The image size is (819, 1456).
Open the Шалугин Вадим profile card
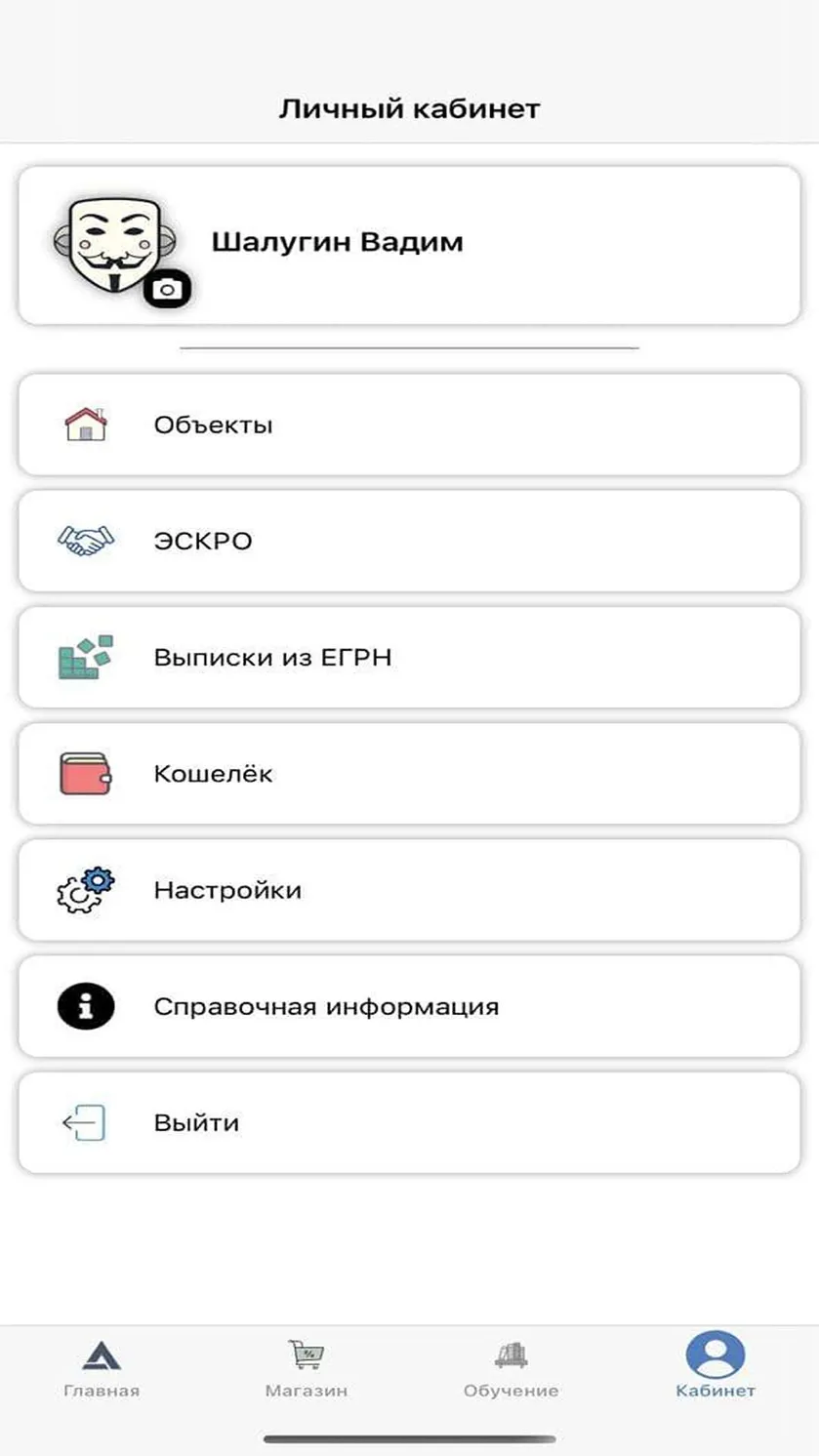click(409, 245)
